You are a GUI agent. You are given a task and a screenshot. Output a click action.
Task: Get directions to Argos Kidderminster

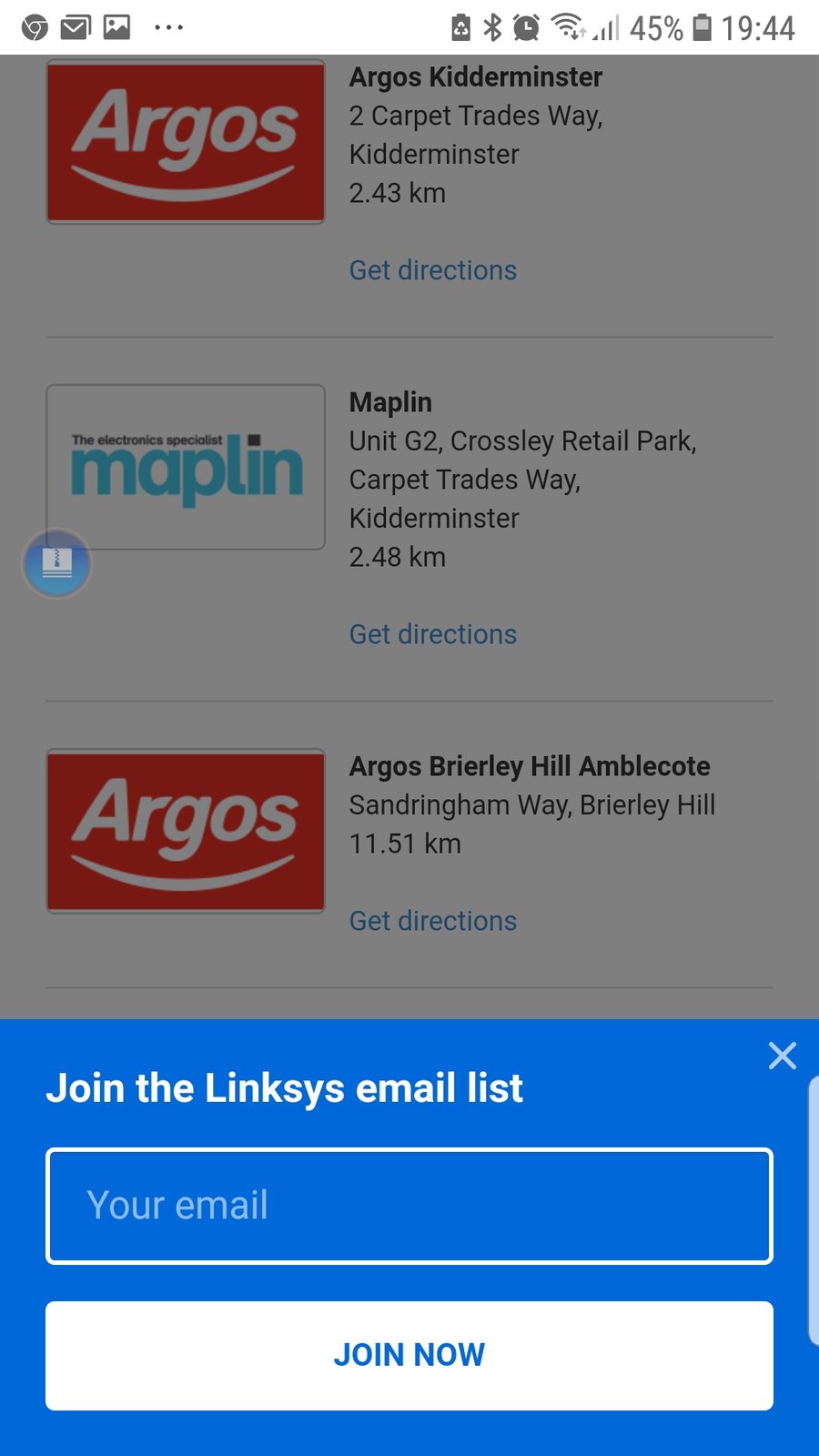point(433,270)
